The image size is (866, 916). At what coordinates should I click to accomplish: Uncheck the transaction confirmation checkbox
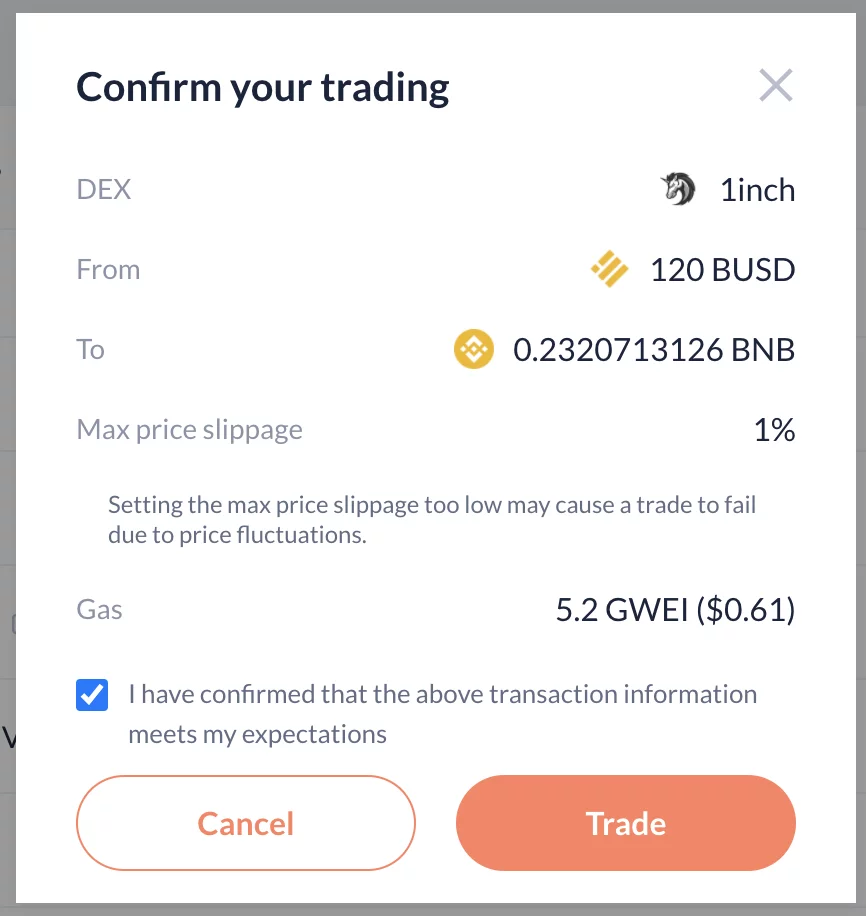click(92, 695)
